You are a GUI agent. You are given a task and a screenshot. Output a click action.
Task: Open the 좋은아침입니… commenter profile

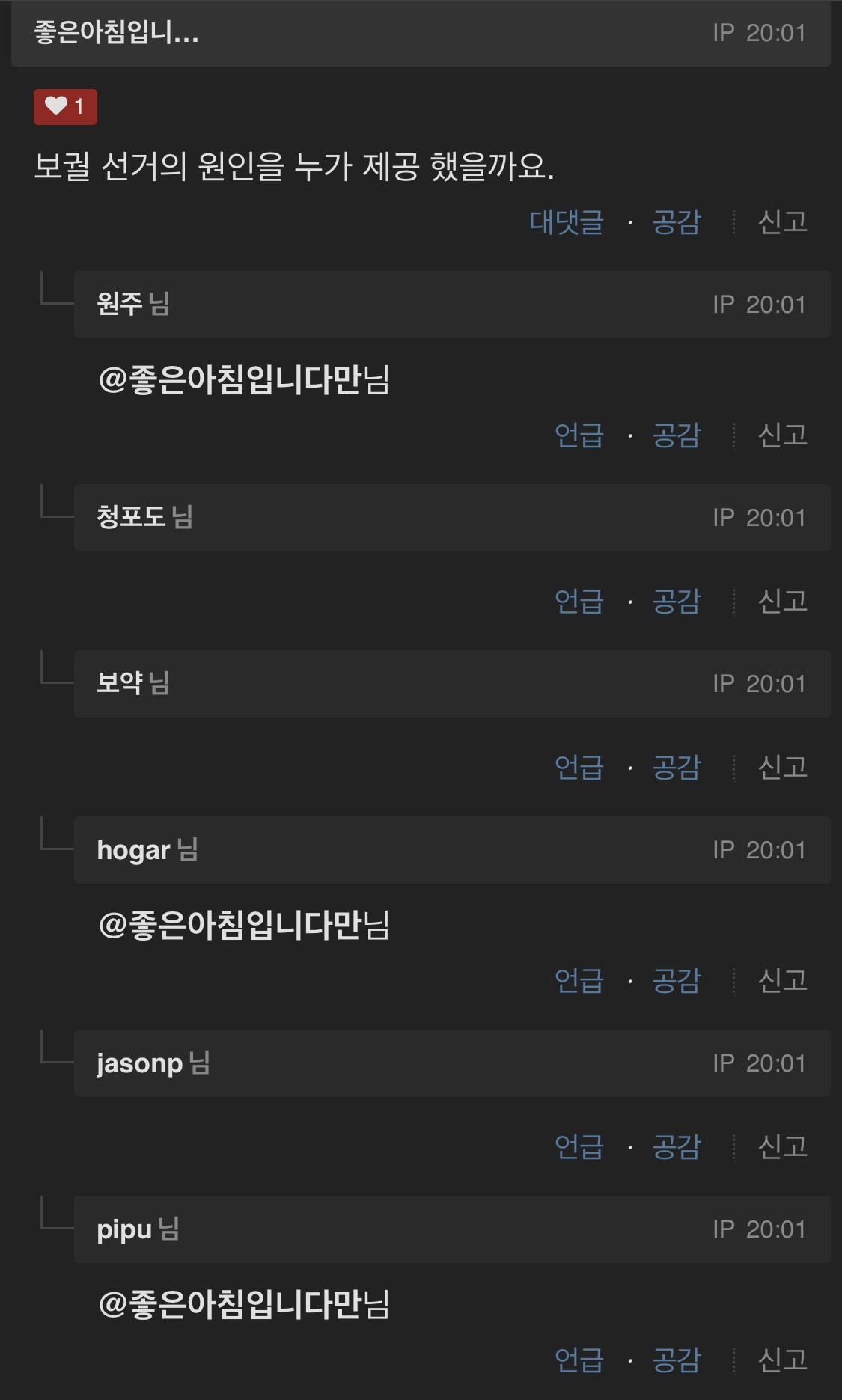[116, 33]
